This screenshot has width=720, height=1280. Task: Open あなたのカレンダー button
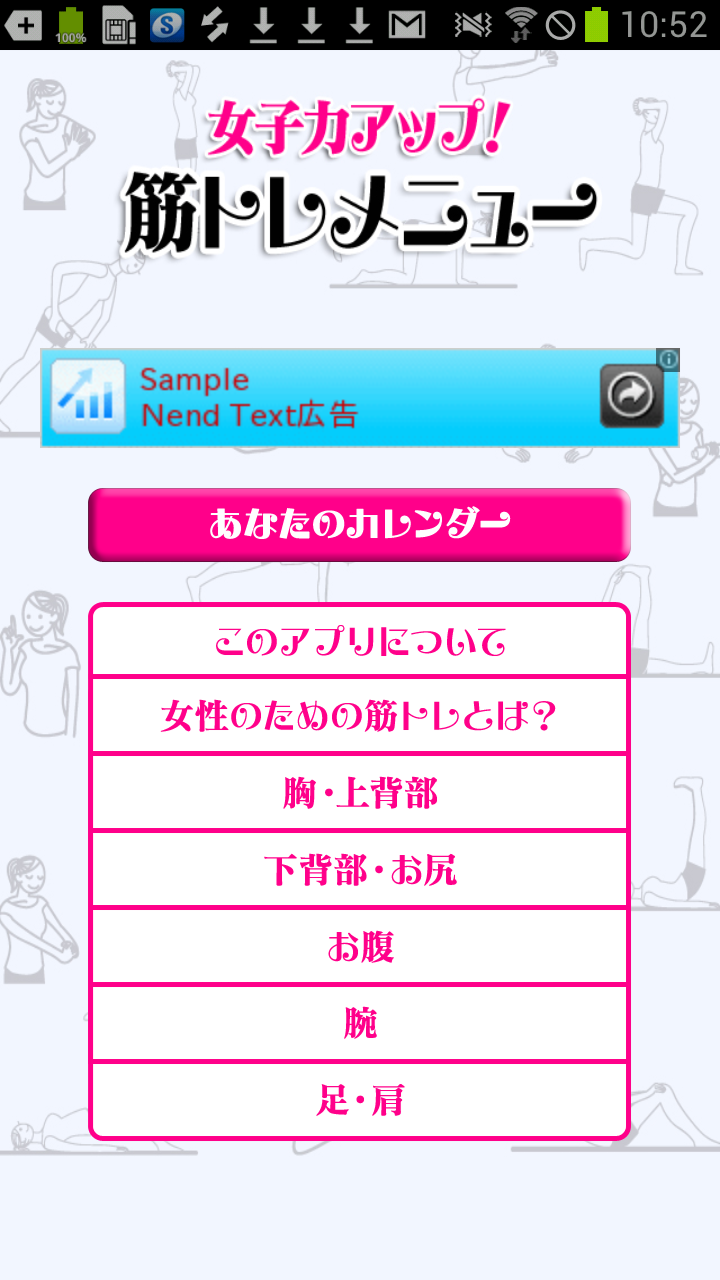(359, 524)
